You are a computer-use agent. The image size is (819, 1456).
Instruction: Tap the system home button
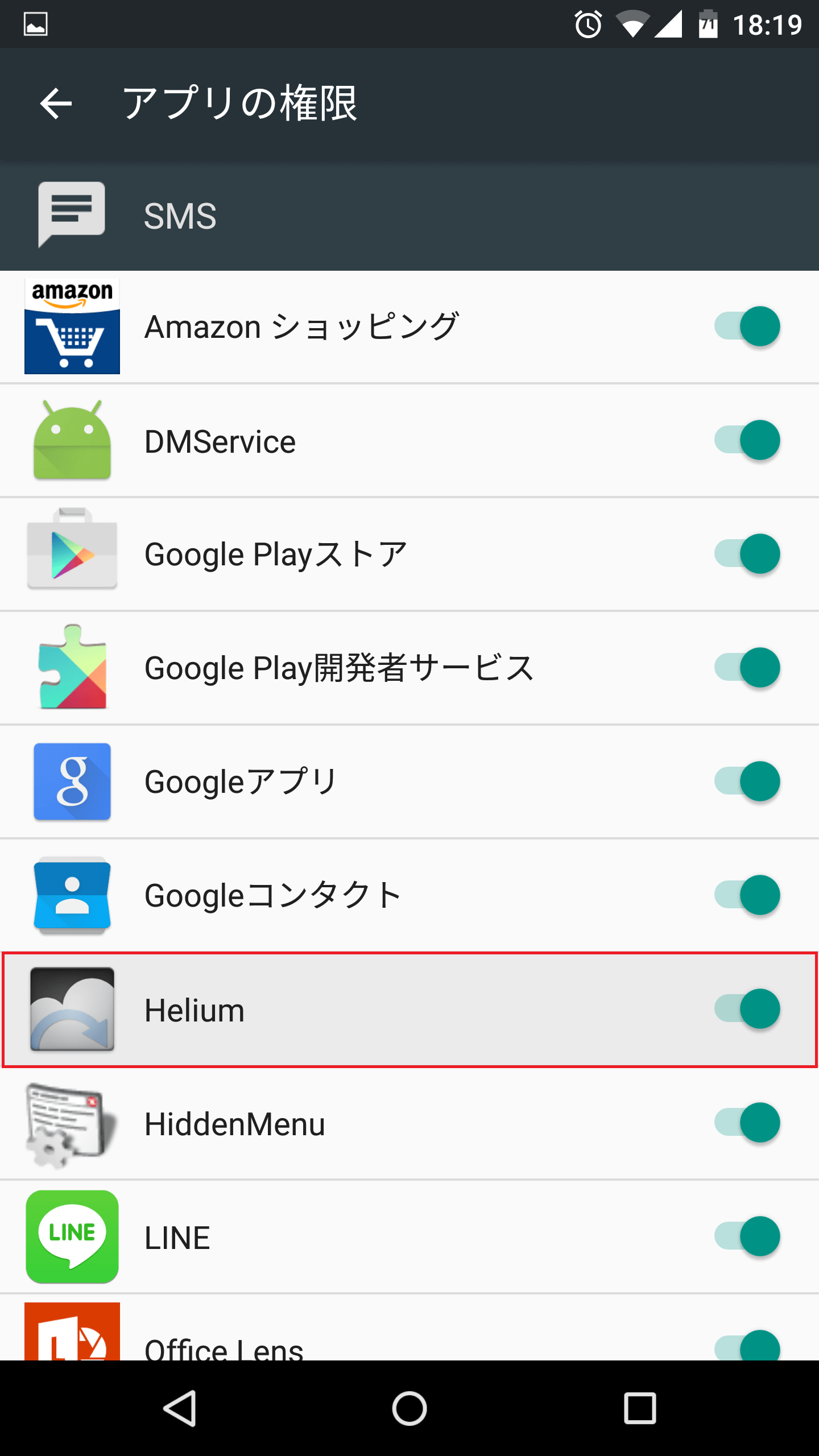409,1408
